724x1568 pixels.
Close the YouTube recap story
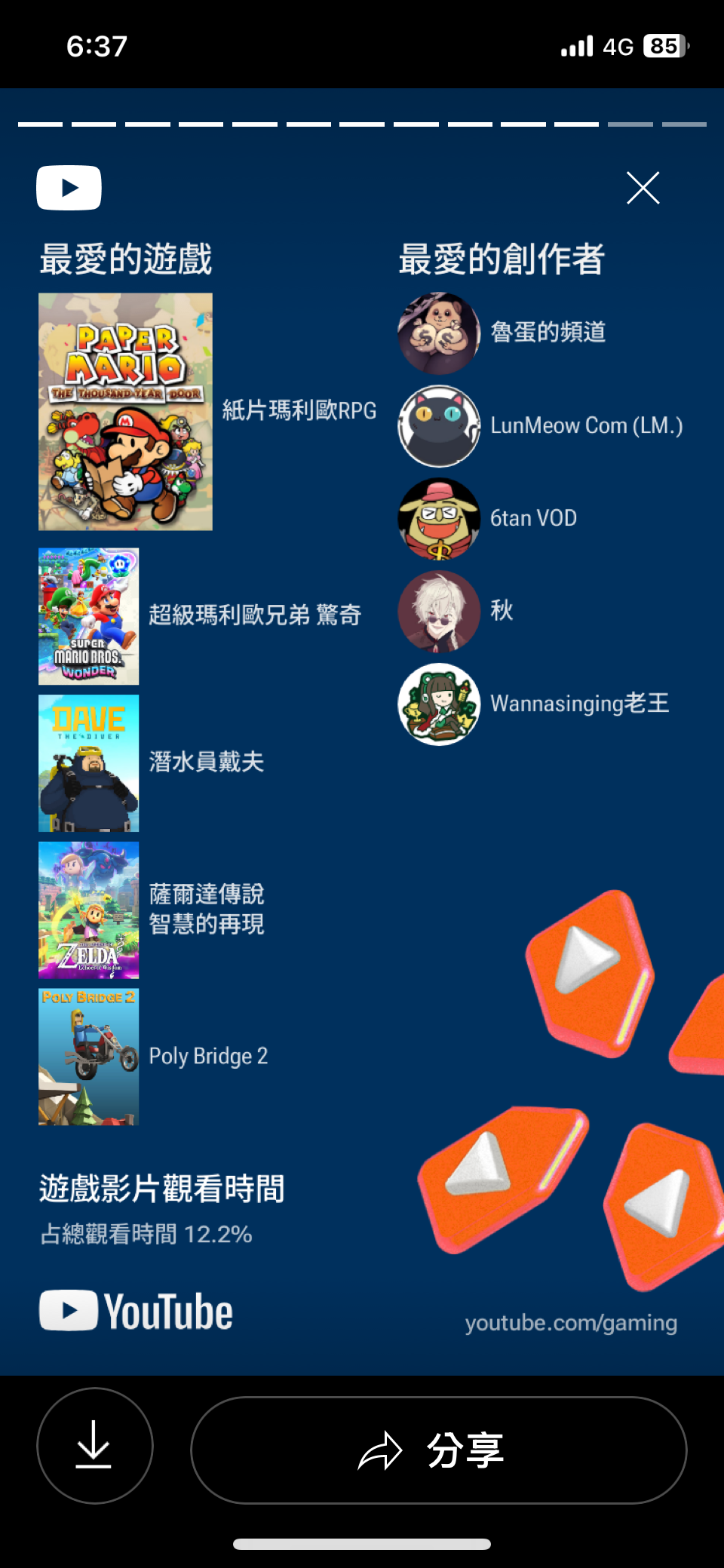(643, 188)
